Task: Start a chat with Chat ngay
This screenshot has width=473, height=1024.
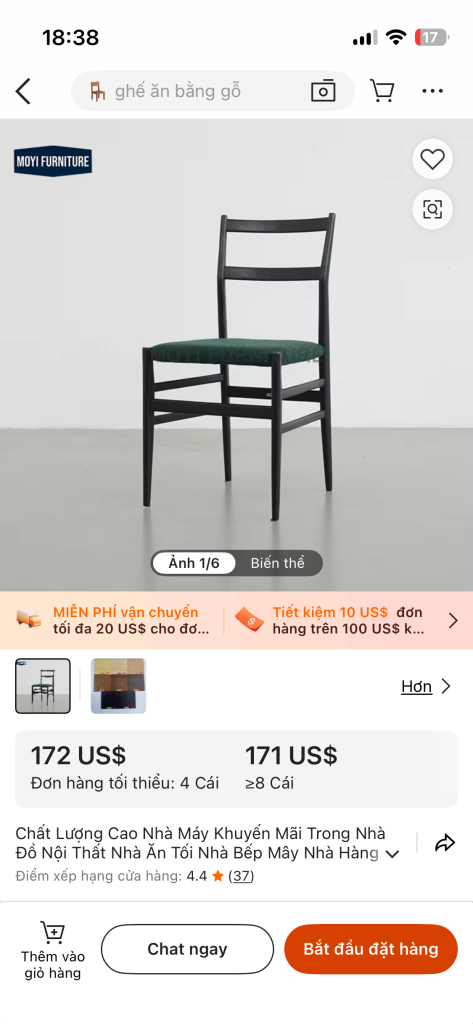Action: coord(188,949)
